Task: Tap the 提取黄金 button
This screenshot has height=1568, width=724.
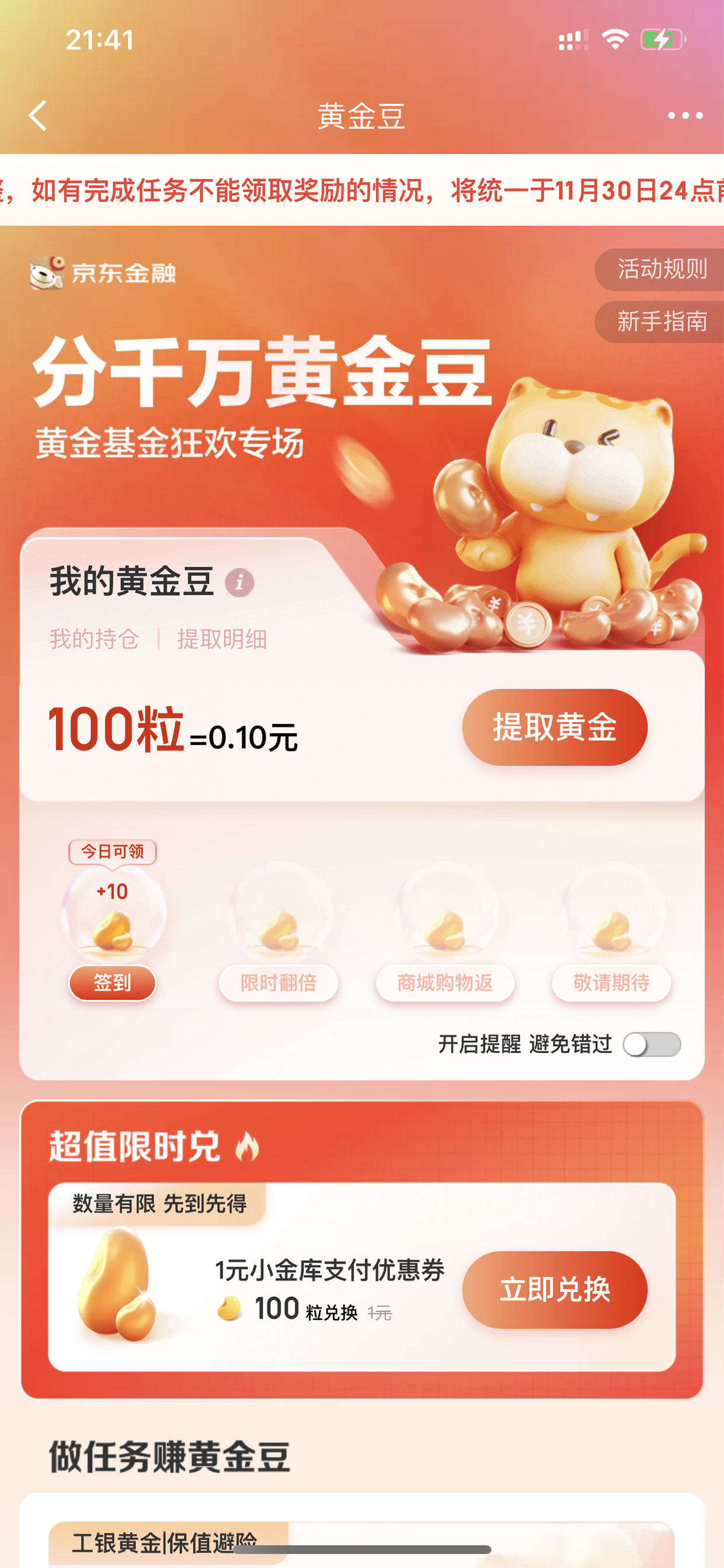Action: coord(554,727)
